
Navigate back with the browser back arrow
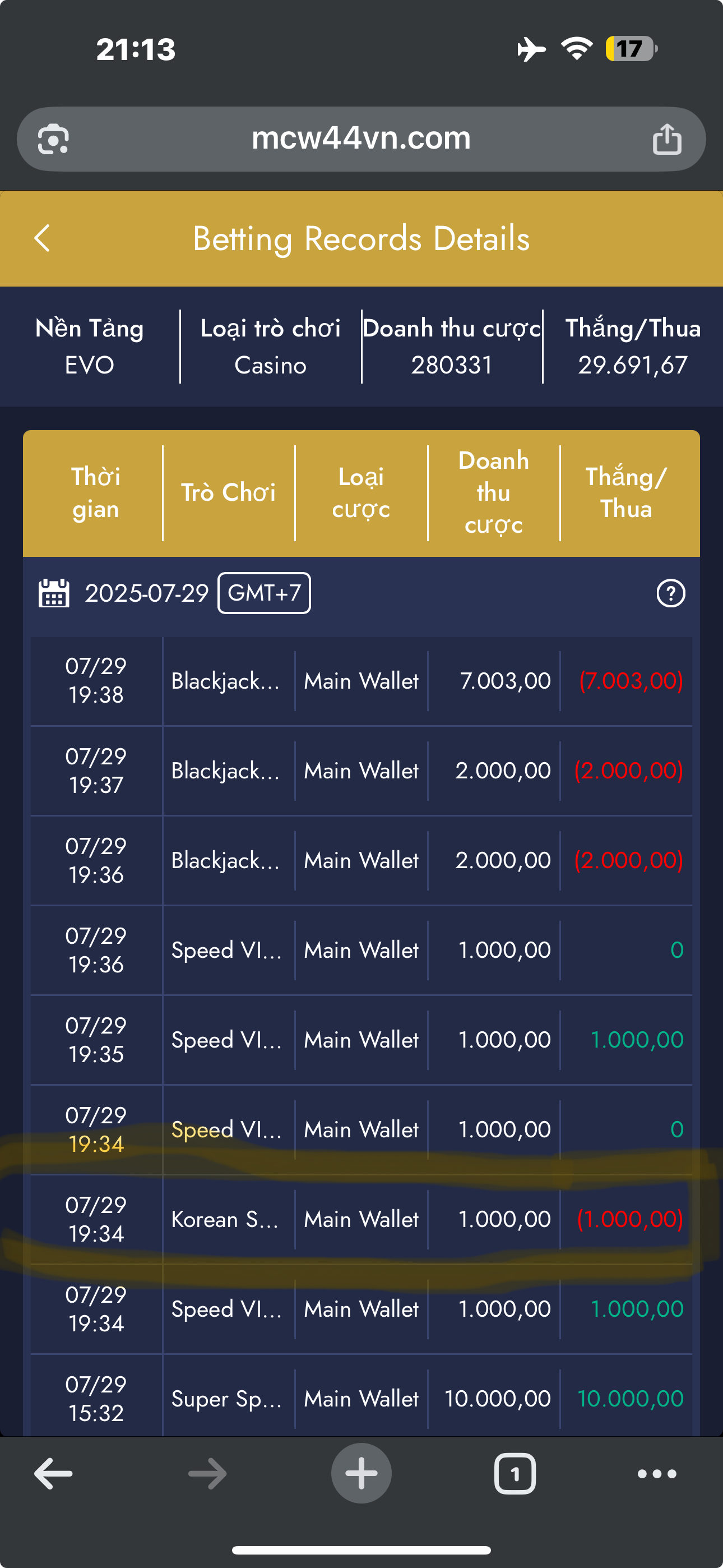pyautogui.click(x=54, y=1474)
